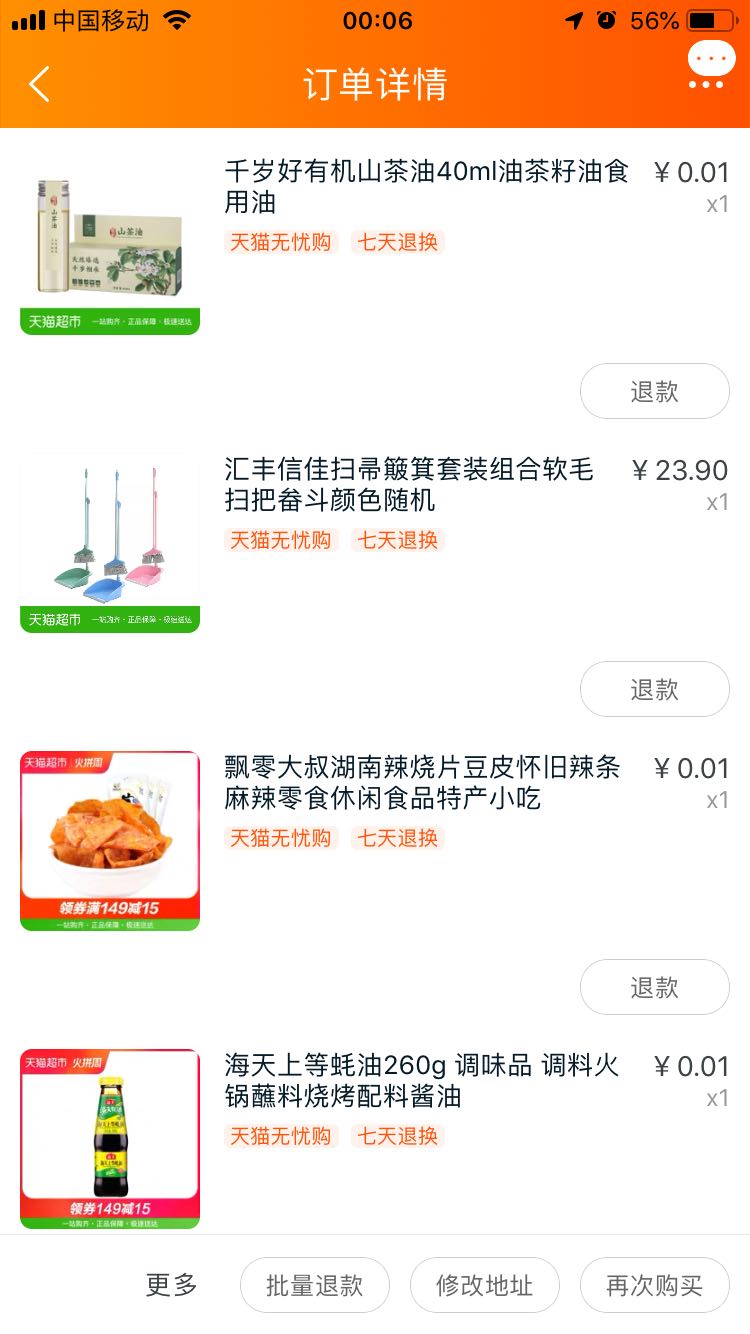This screenshot has width=750, height=1334.
Task: Tap 退款 for the 飘零大叔辣条 item
Action: click(654, 987)
